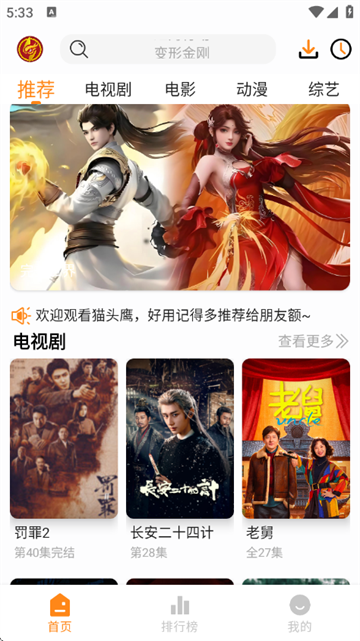Open the 老舅 show card
Screen dimensions: 360x641
click(296, 459)
